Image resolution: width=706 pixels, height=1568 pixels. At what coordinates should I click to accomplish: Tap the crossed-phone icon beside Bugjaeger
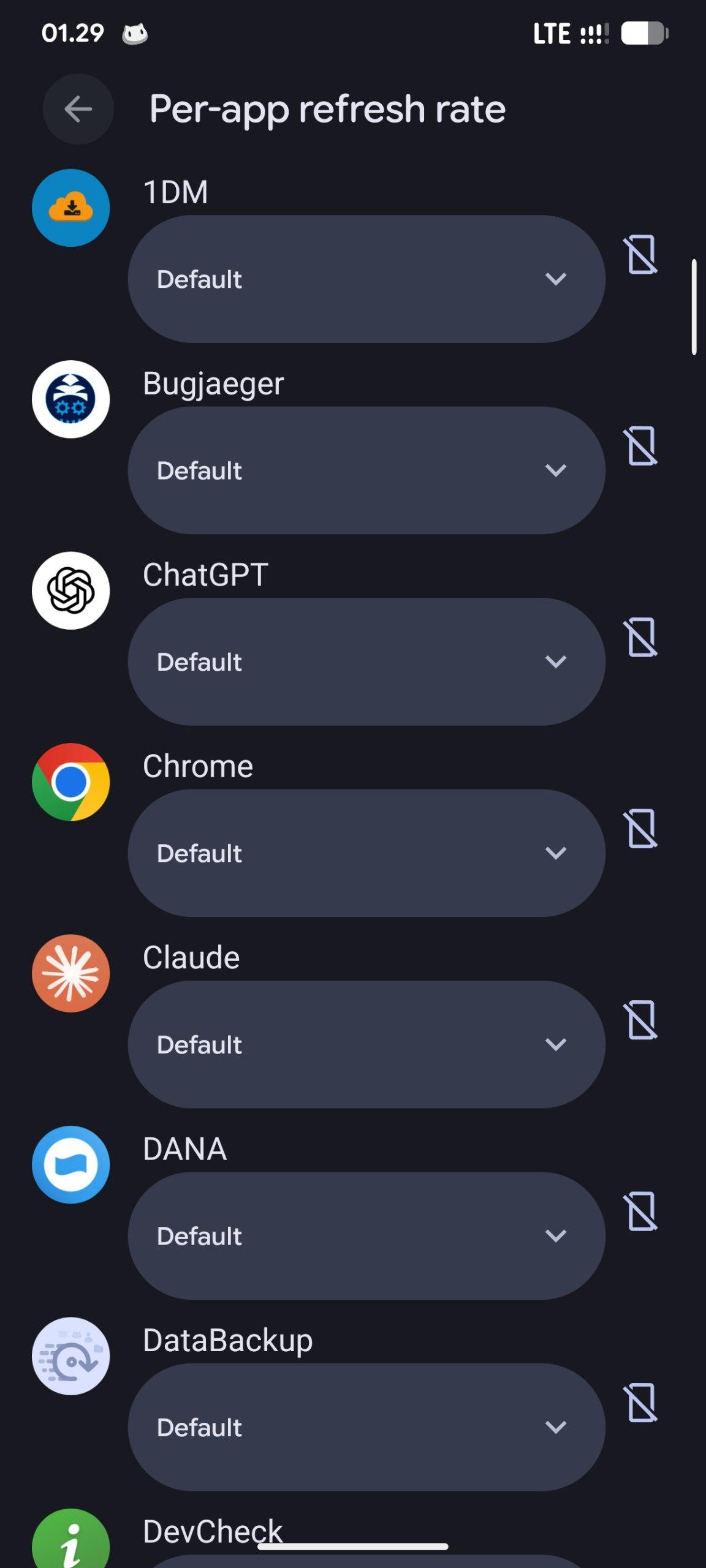point(642,446)
